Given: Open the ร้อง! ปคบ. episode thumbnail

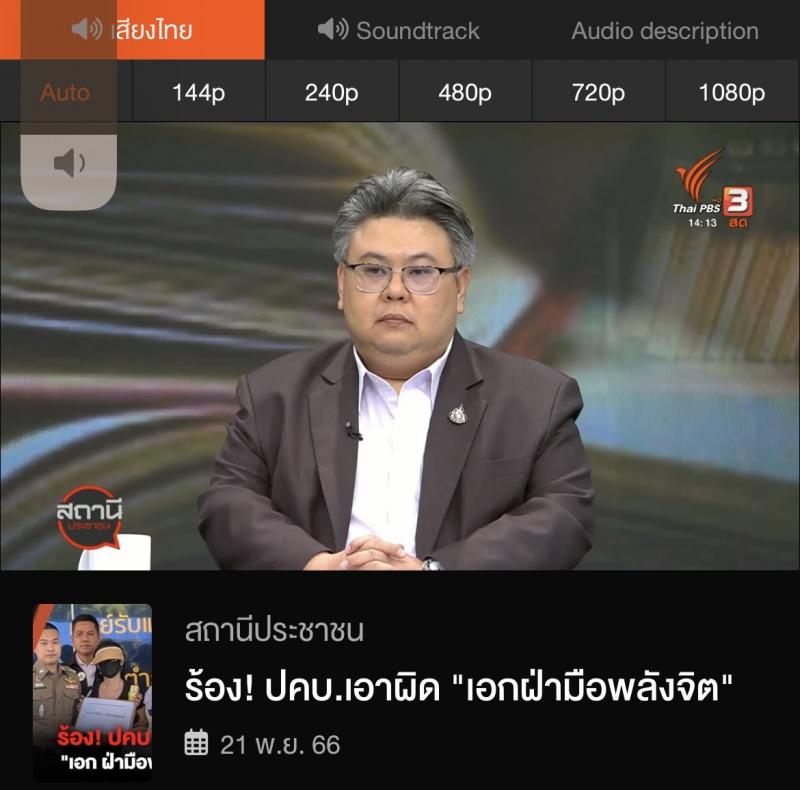Looking at the screenshot, I should coord(92,692).
